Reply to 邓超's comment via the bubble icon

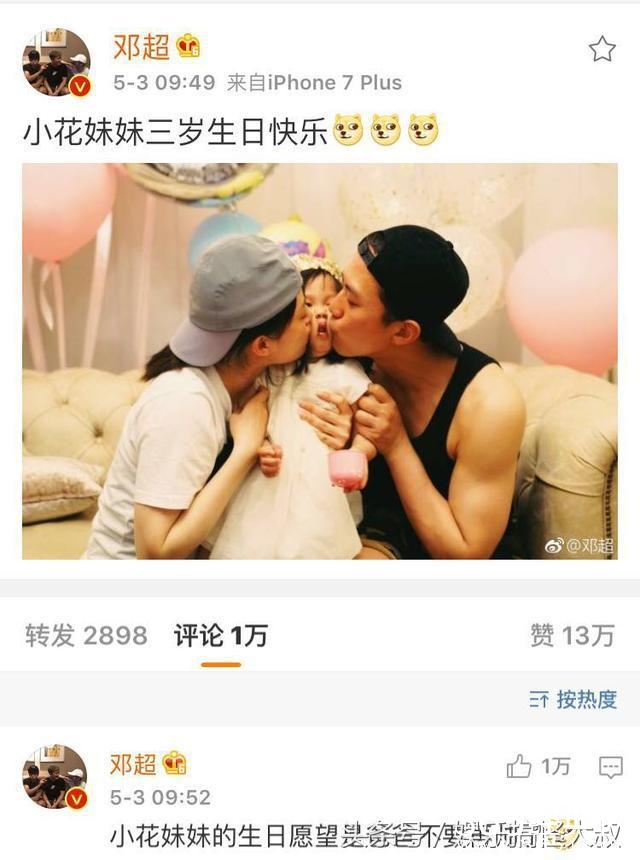click(x=610, y=767)
